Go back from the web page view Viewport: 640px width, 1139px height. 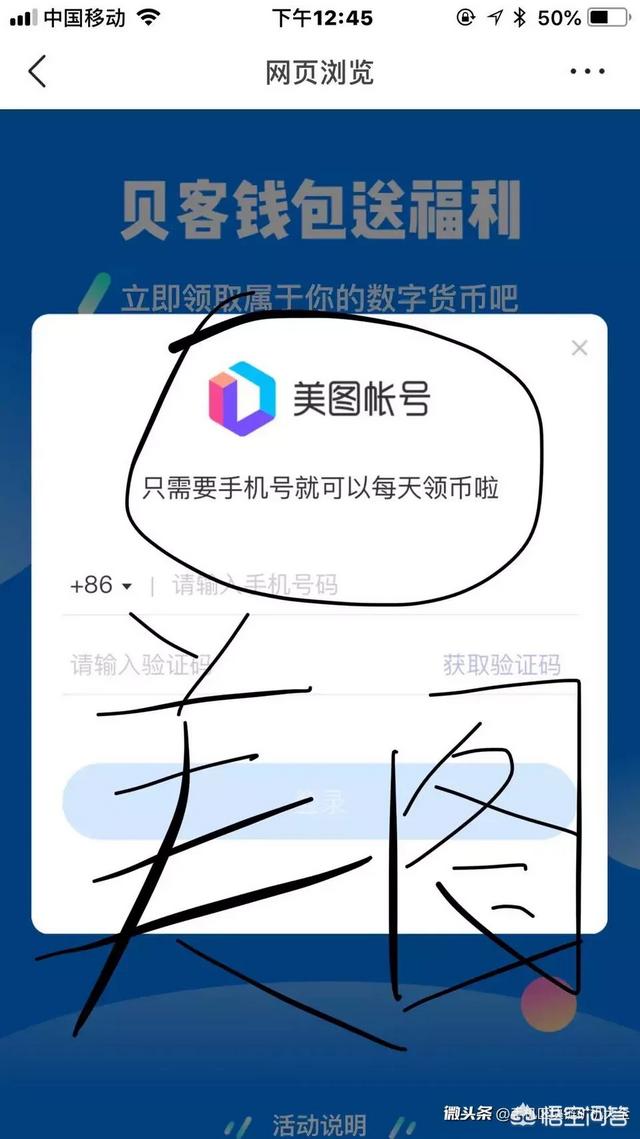(x=38, y=73)
